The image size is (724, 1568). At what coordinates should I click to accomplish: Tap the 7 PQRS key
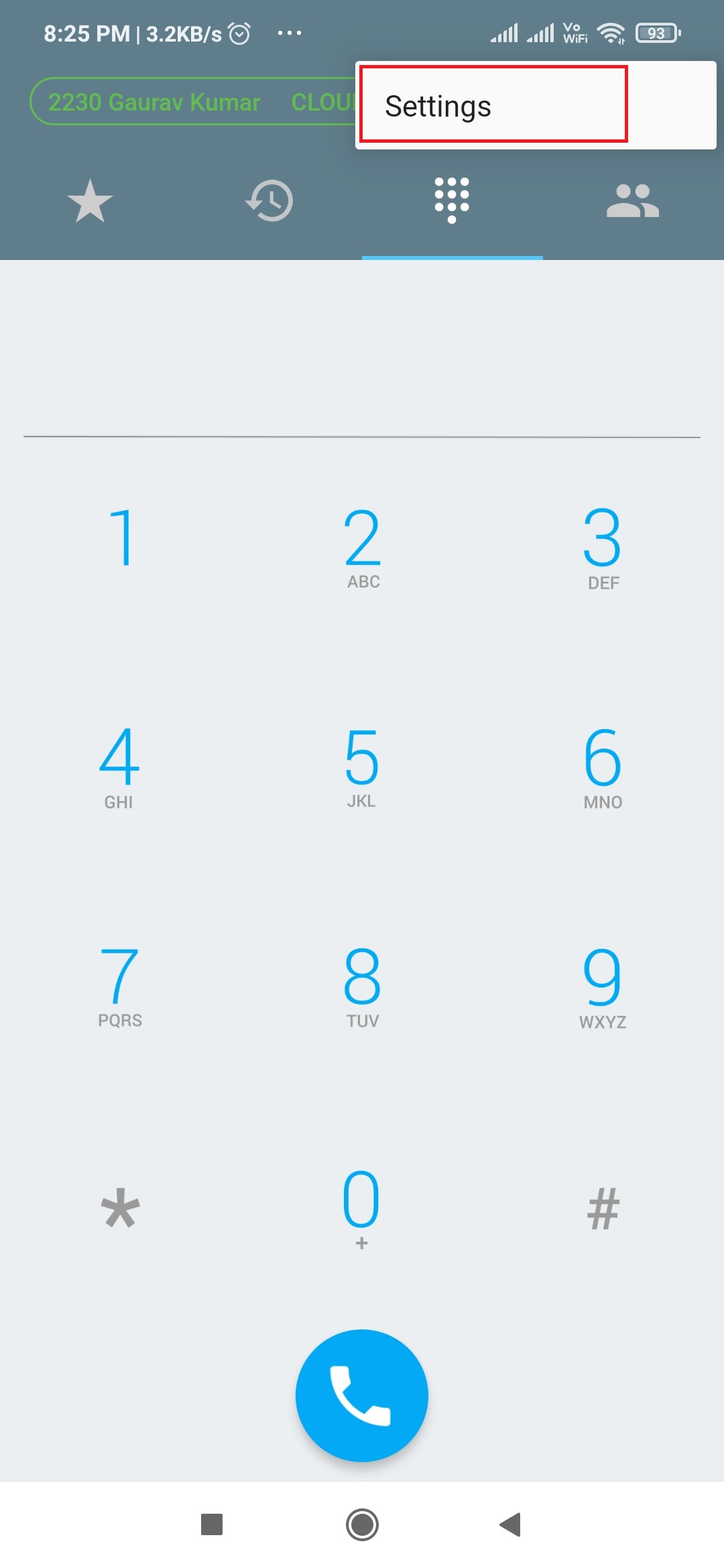[120, 986]
